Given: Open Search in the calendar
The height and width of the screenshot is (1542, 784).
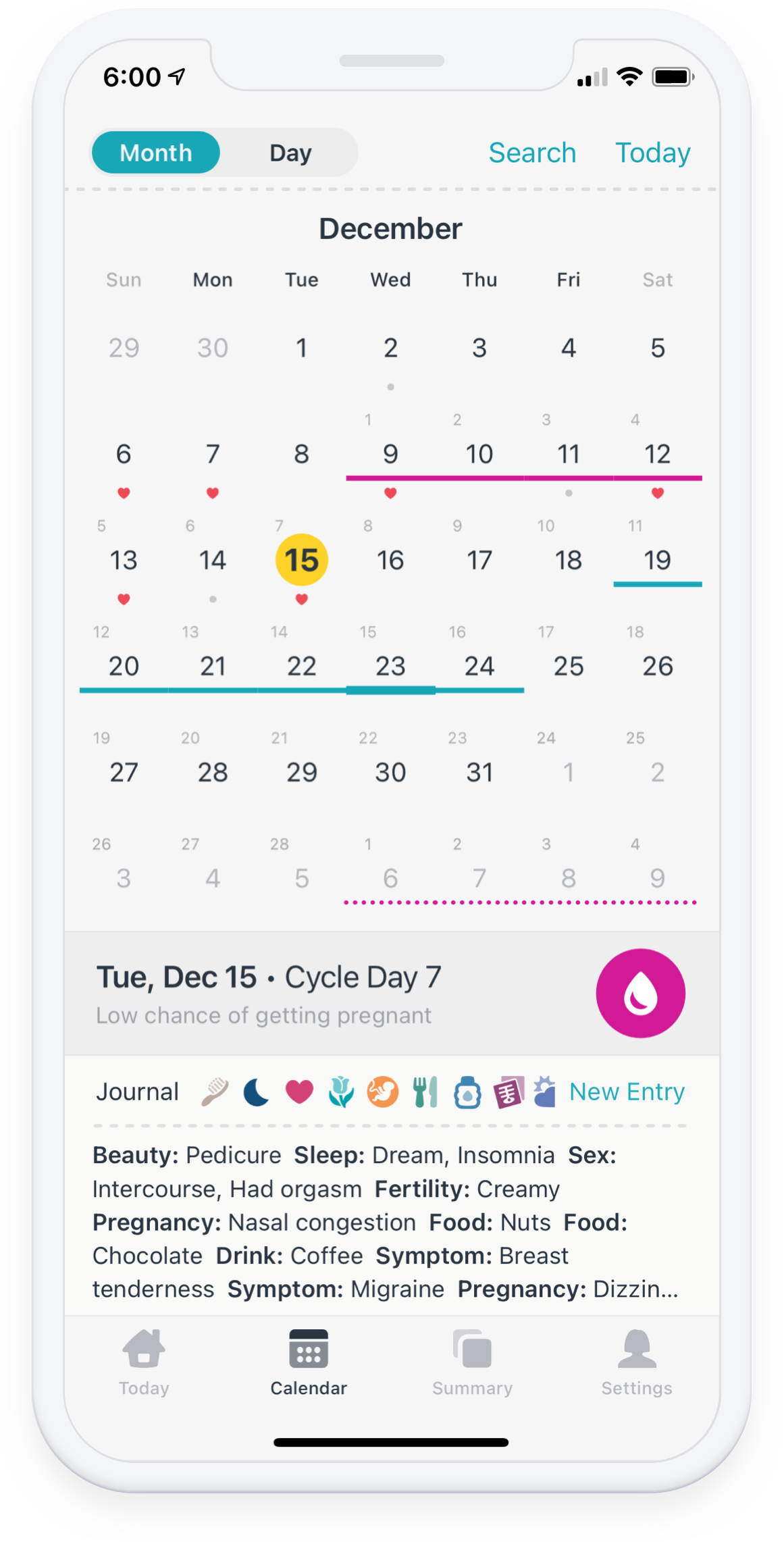Looking at the screenshot, I should point(532,153).
